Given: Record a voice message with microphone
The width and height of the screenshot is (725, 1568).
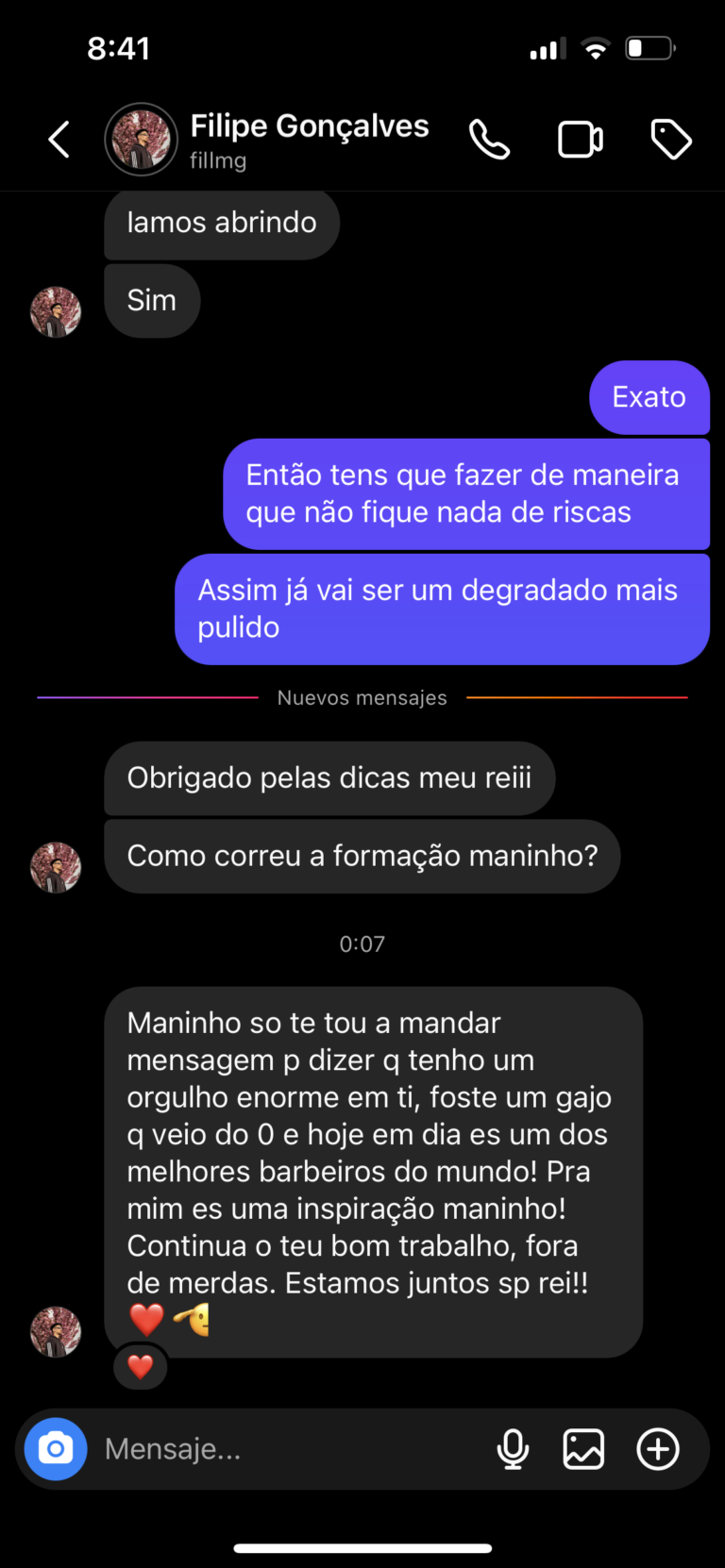Looking at the screenshot, I should pyautogui.click(x=513, y=1448).
